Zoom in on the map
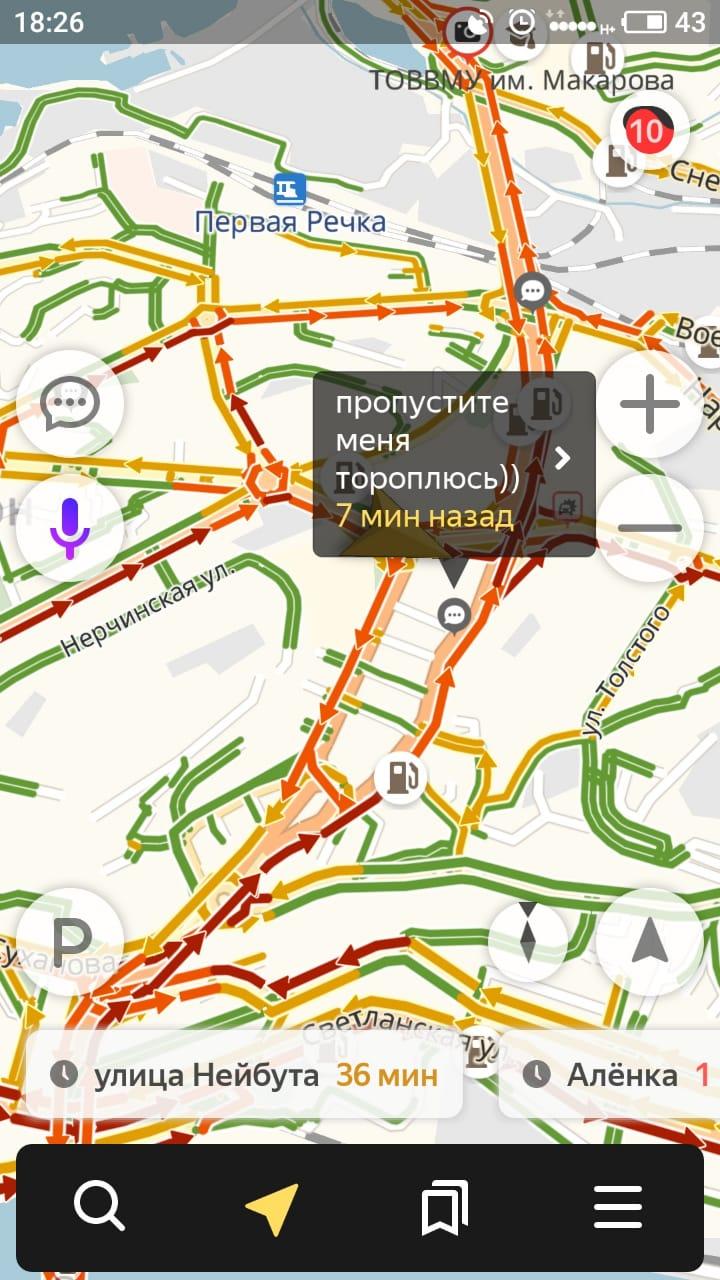 650,404
